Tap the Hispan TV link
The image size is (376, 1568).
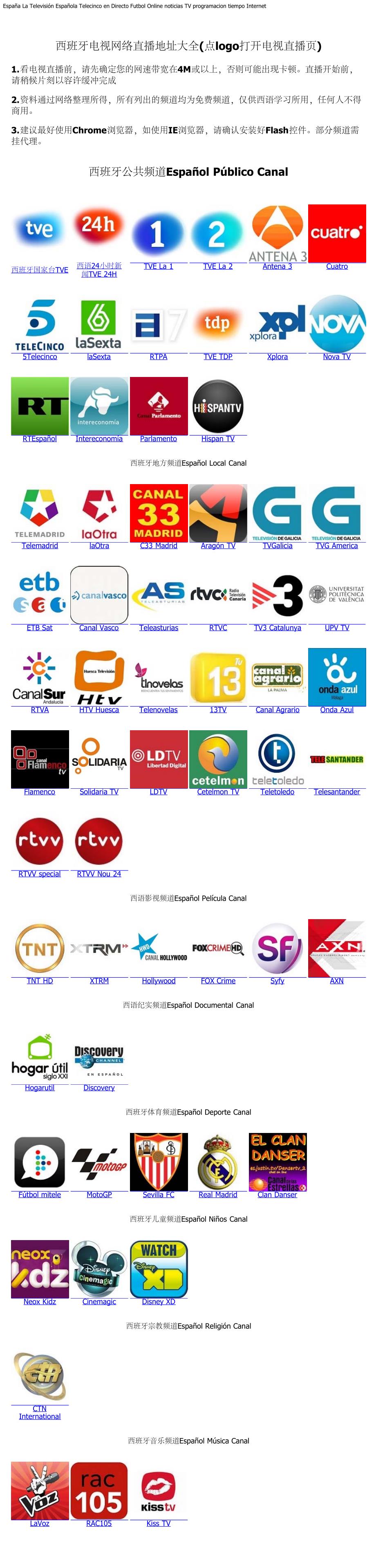click(218, 439)
